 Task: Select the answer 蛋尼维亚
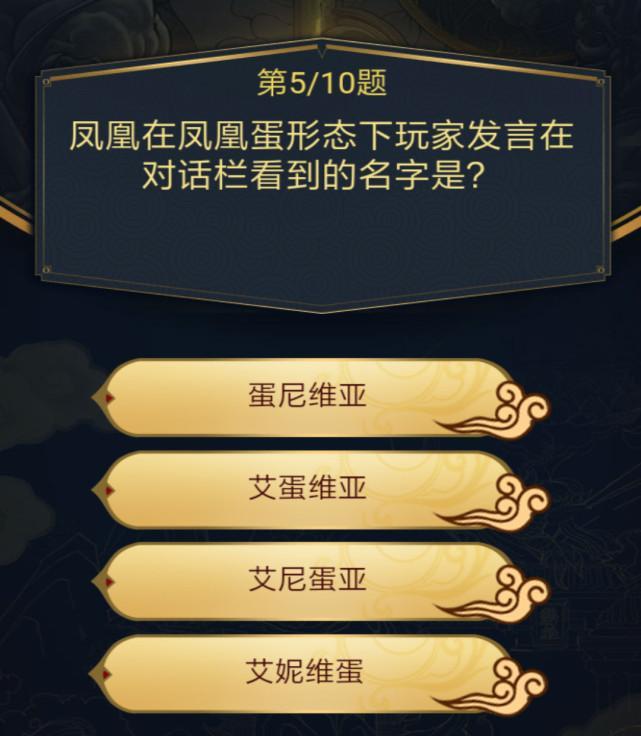click(308, 397)
